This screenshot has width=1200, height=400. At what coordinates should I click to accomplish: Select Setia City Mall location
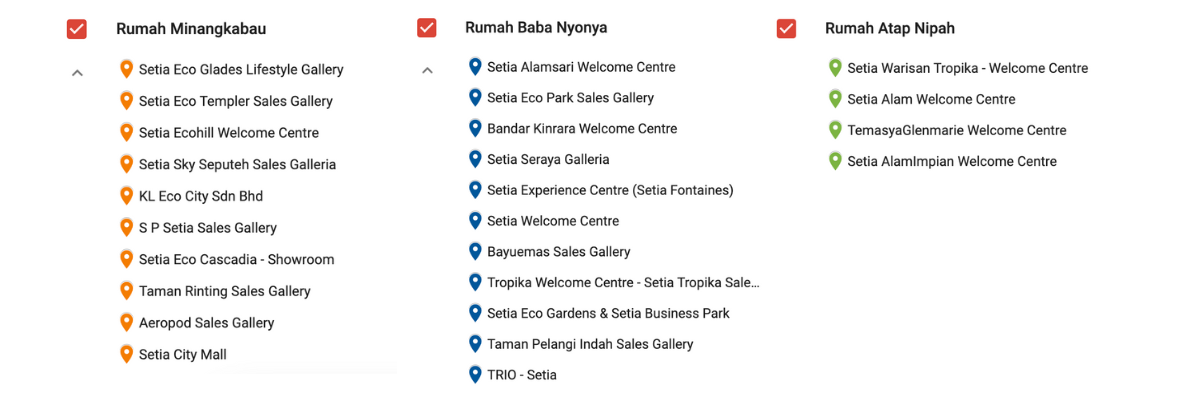[x=182, y=354]
